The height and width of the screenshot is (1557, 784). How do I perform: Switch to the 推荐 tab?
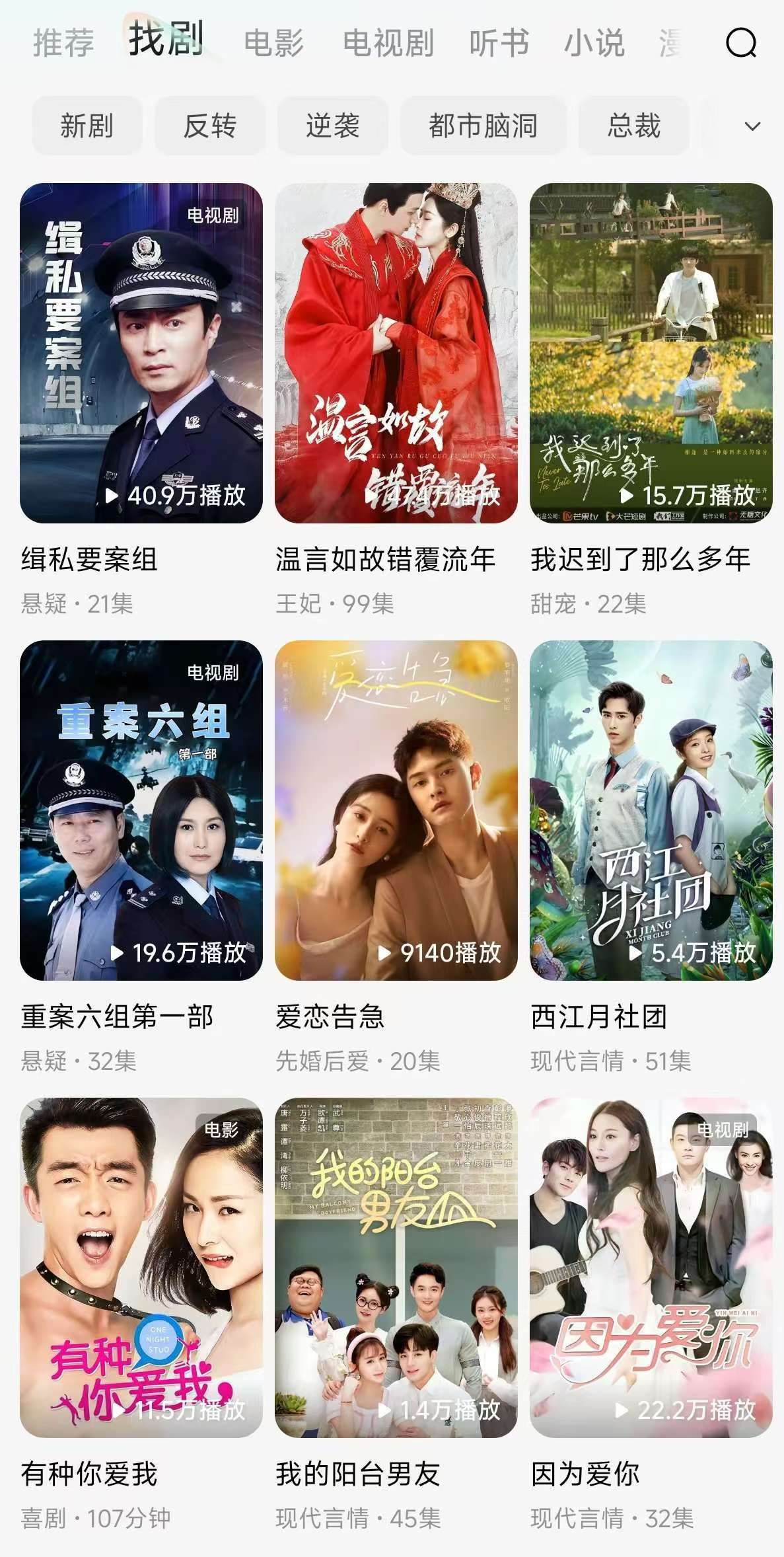[x=63, y=44]
